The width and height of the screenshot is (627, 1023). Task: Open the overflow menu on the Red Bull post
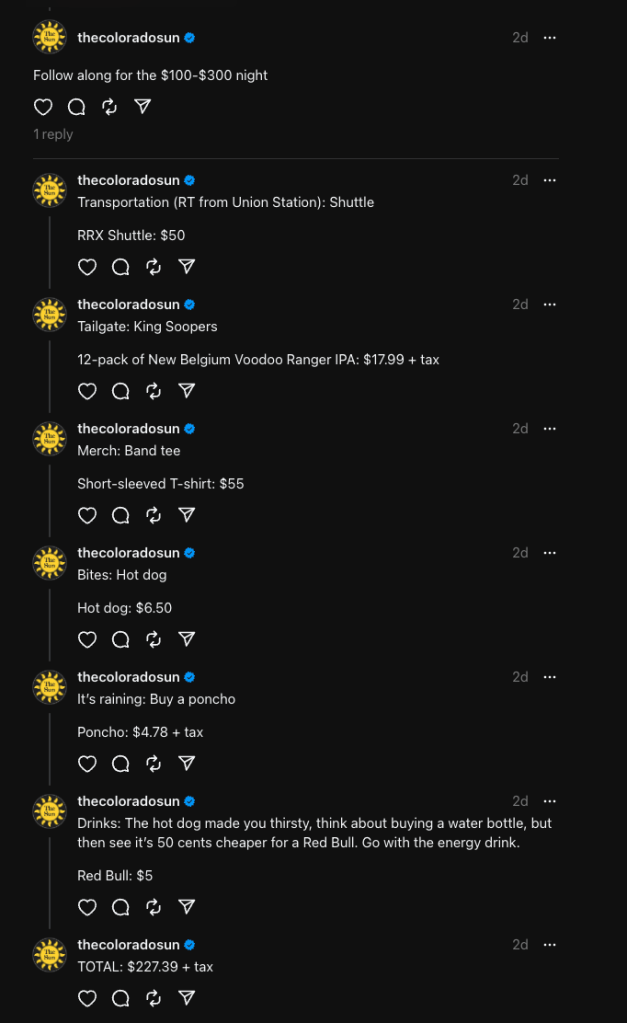549,801
